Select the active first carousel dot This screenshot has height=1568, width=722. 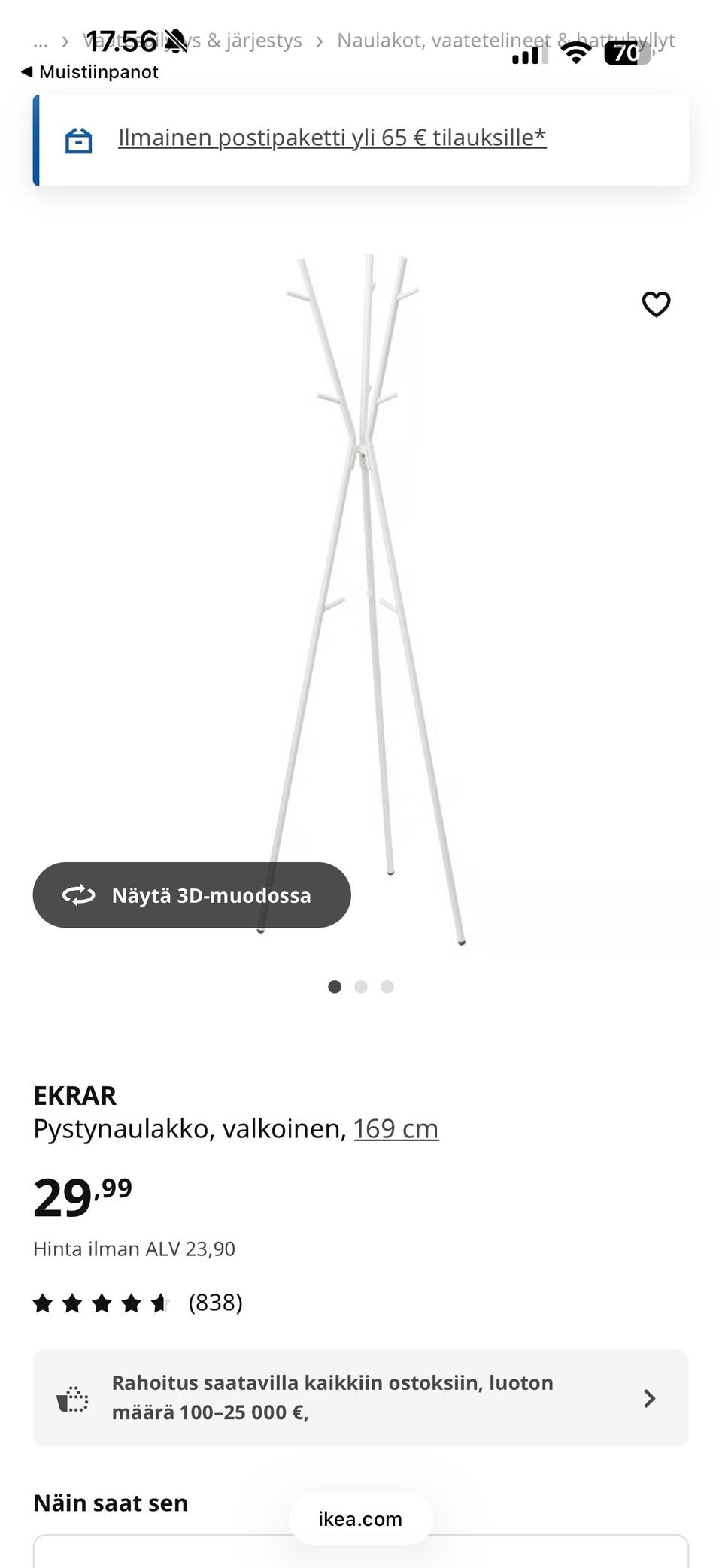click(x=335, y=986)
